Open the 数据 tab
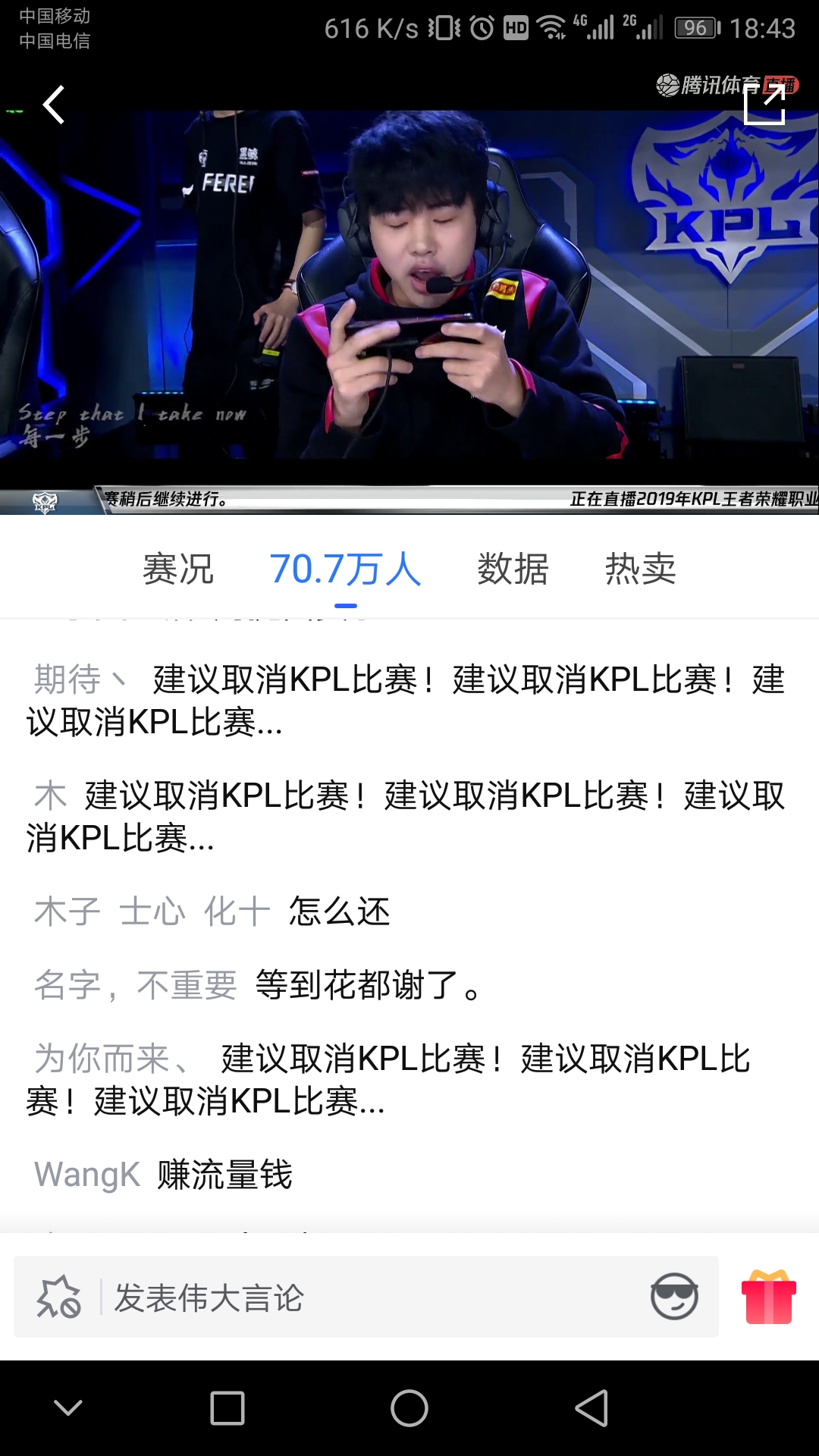The height and width of the screenshot is (1456, 819). [x=513, y=570]
